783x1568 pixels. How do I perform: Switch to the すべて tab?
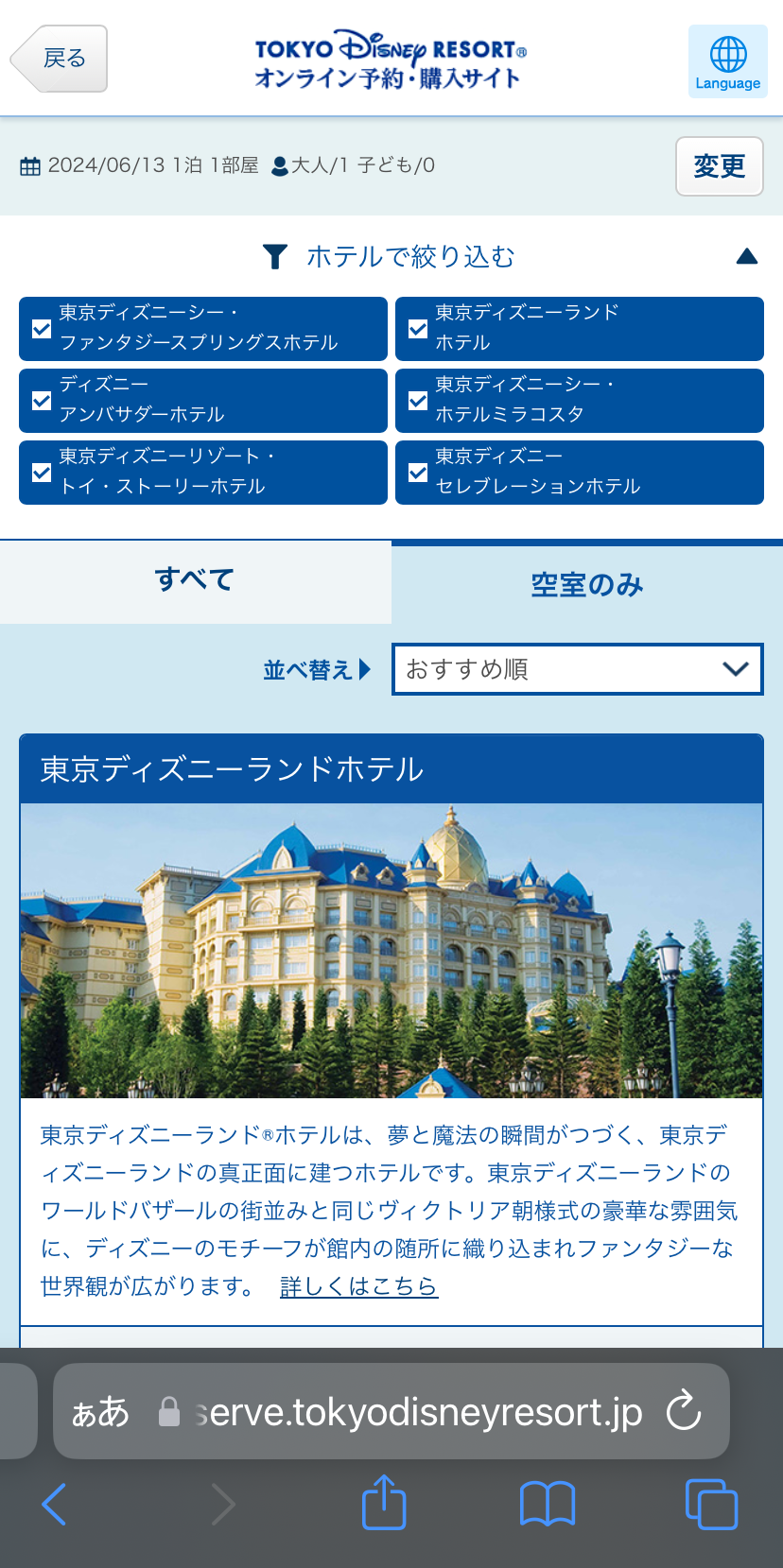click(x=195, y=579)
